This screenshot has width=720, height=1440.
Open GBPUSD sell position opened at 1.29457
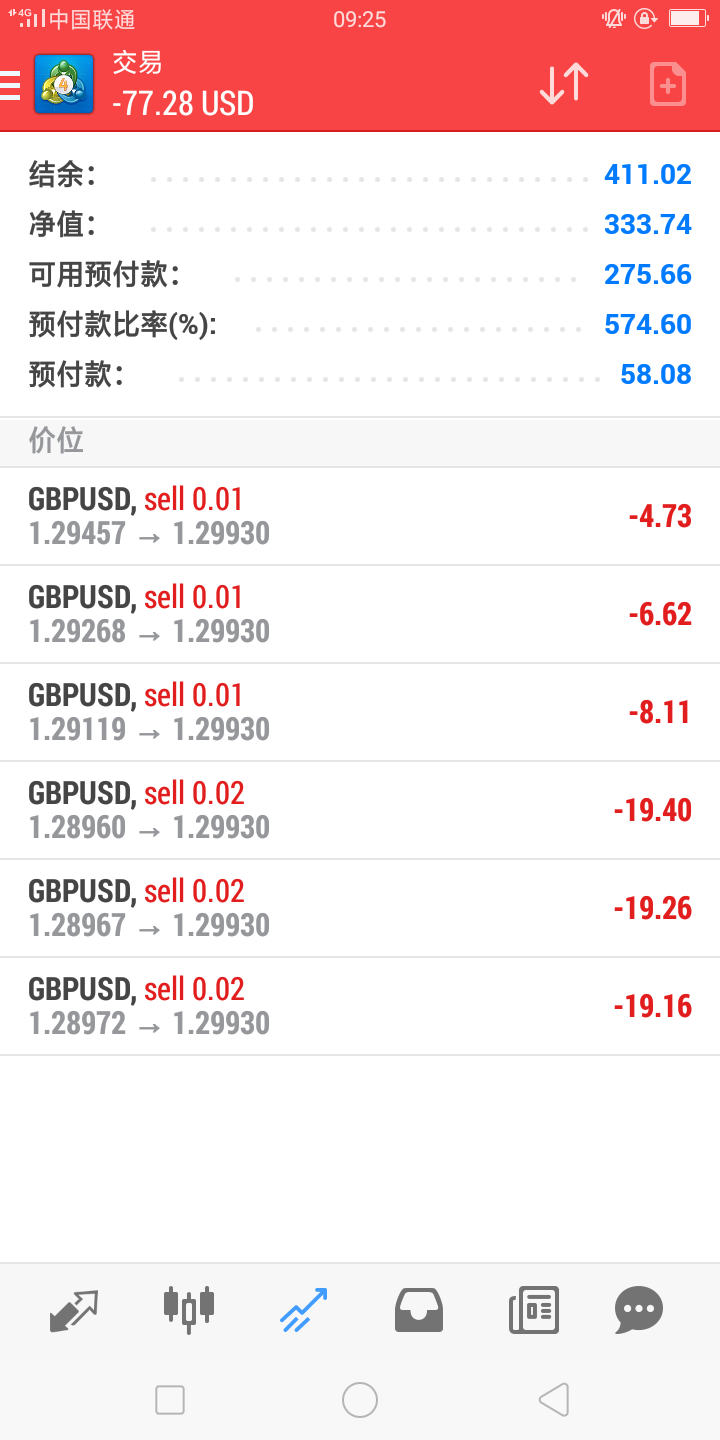coord(360,516)
